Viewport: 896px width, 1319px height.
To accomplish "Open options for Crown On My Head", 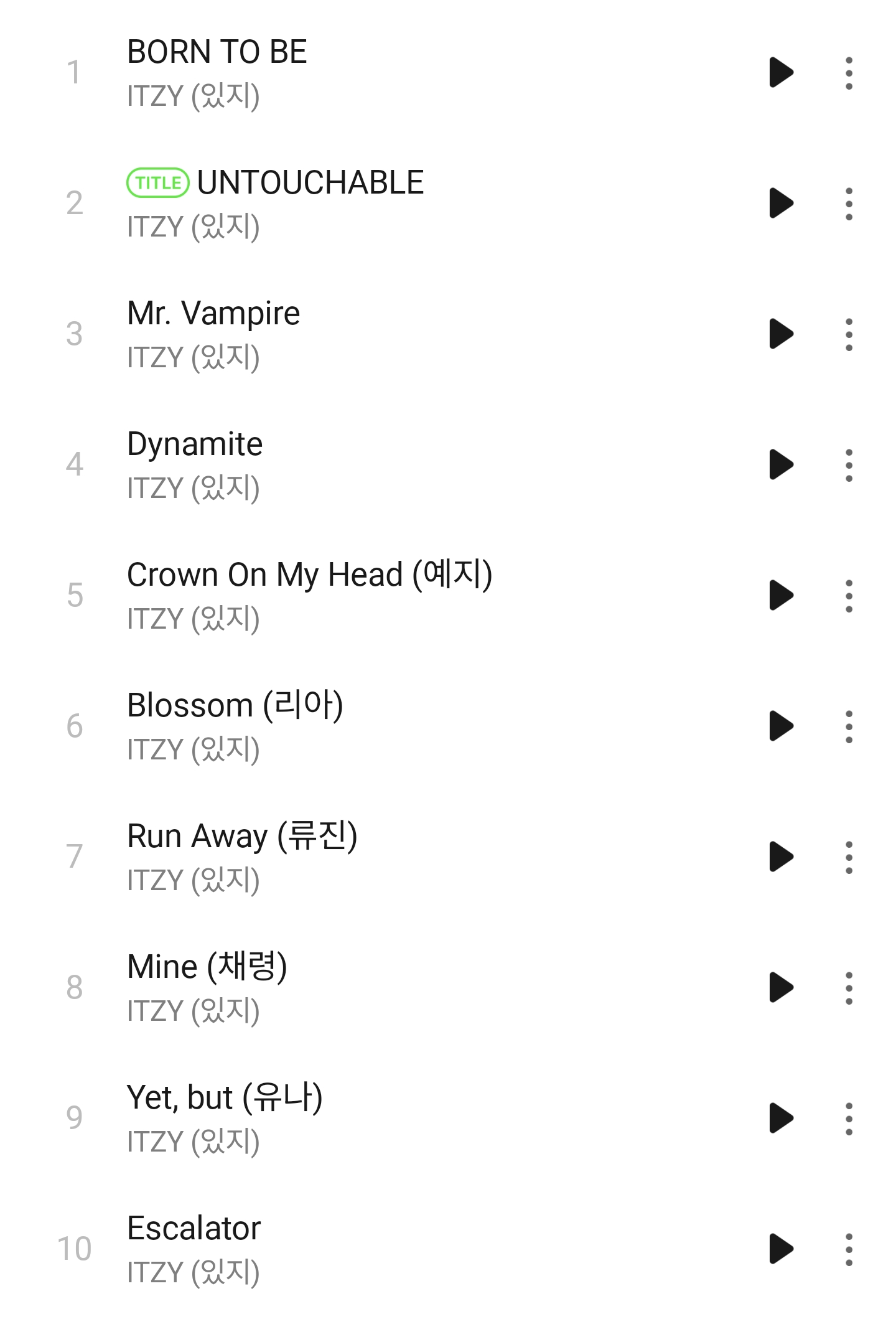I will [849, 596].
